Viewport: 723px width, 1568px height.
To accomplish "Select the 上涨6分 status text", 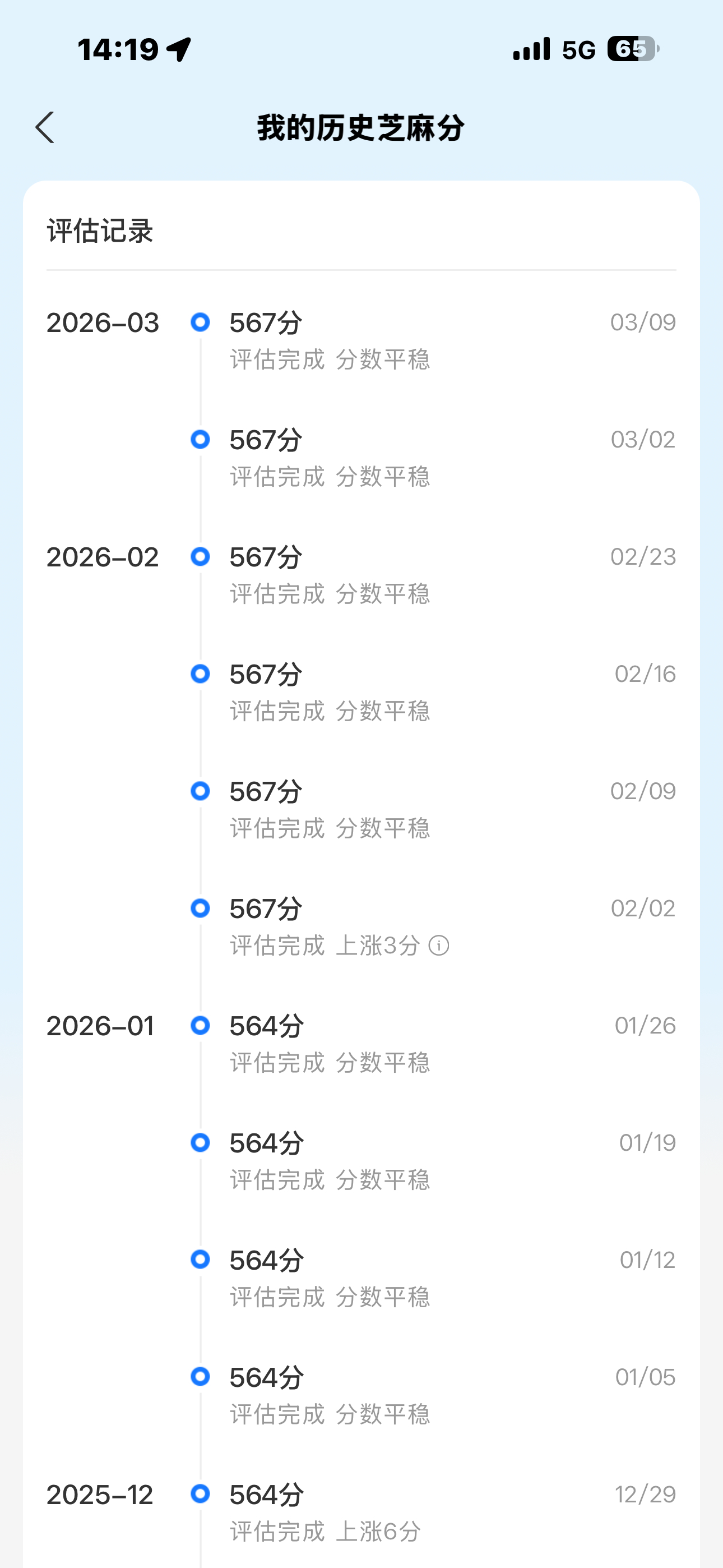I will 378,1531.
